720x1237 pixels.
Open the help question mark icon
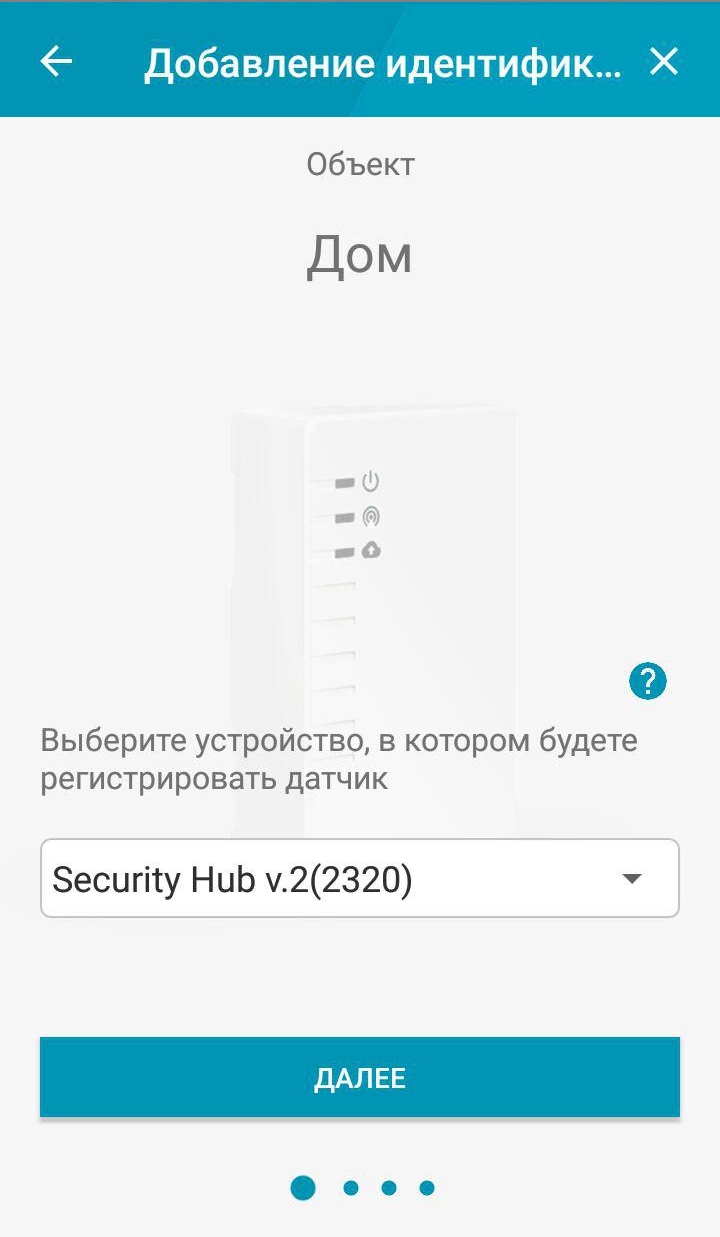pyautogui.click(x=648, y=682)
